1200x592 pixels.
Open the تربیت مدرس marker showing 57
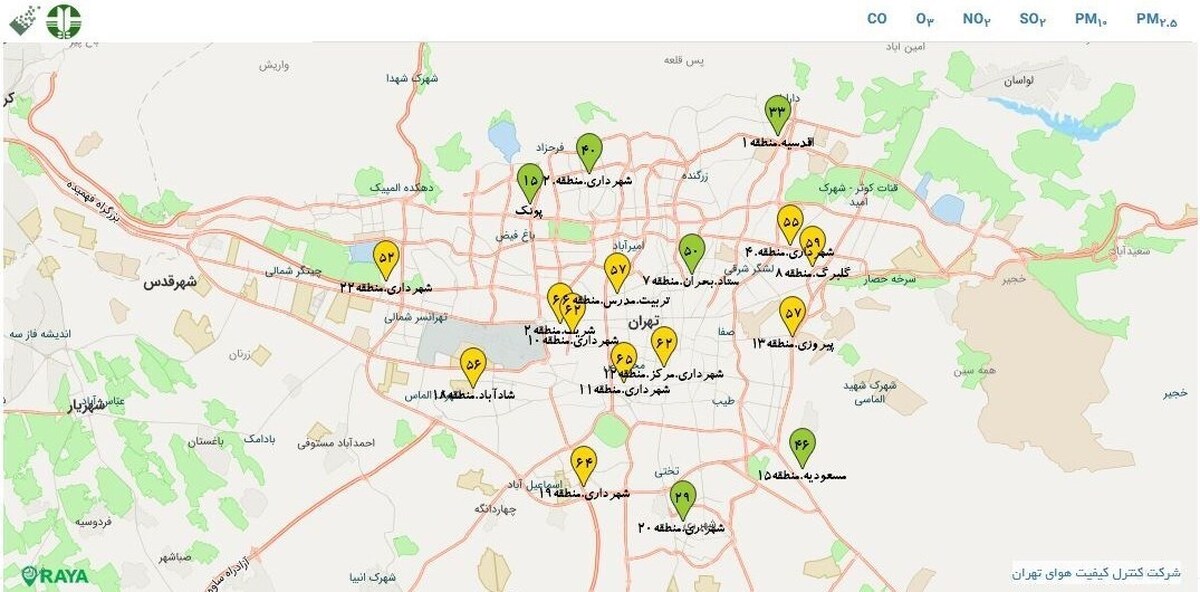617,270
